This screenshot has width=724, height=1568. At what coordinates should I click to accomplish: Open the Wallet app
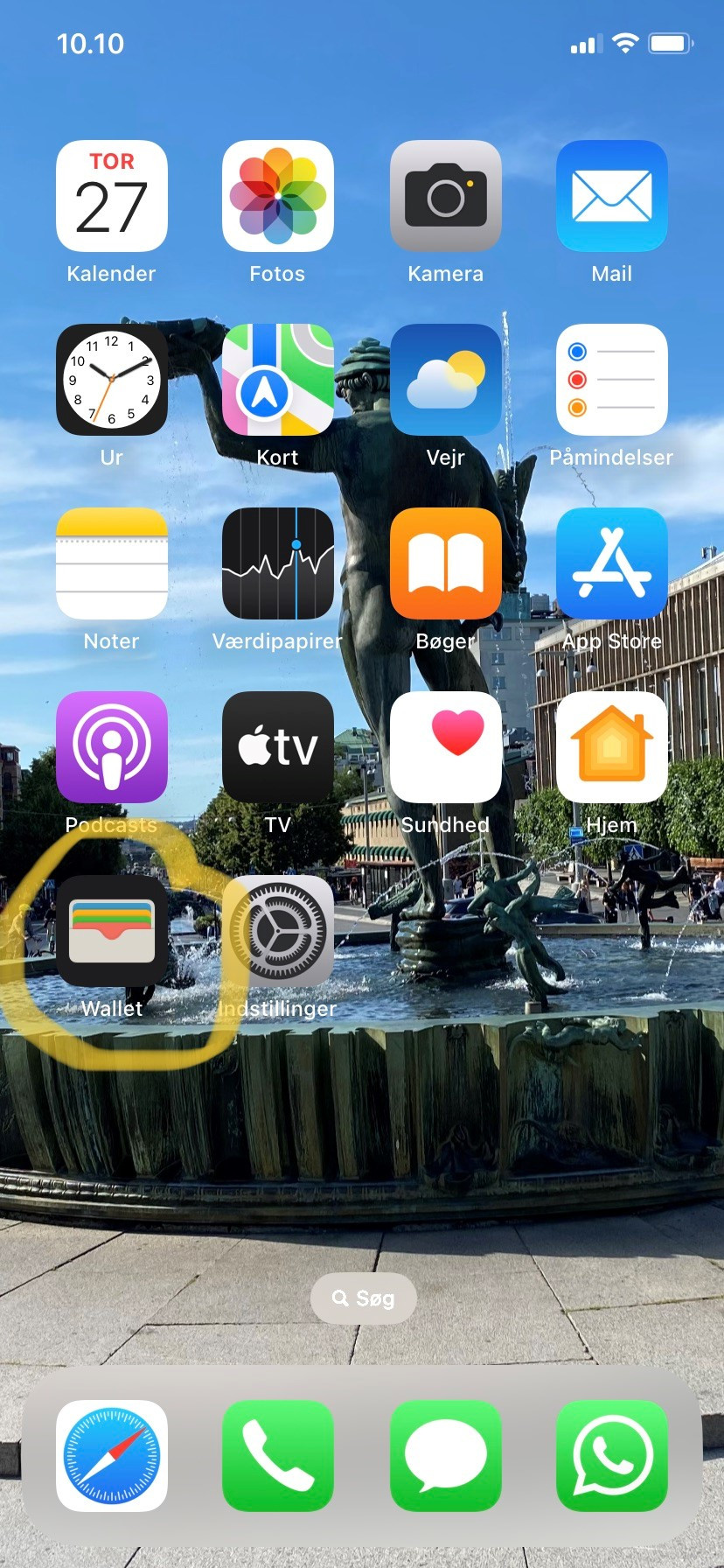point(111,931)
